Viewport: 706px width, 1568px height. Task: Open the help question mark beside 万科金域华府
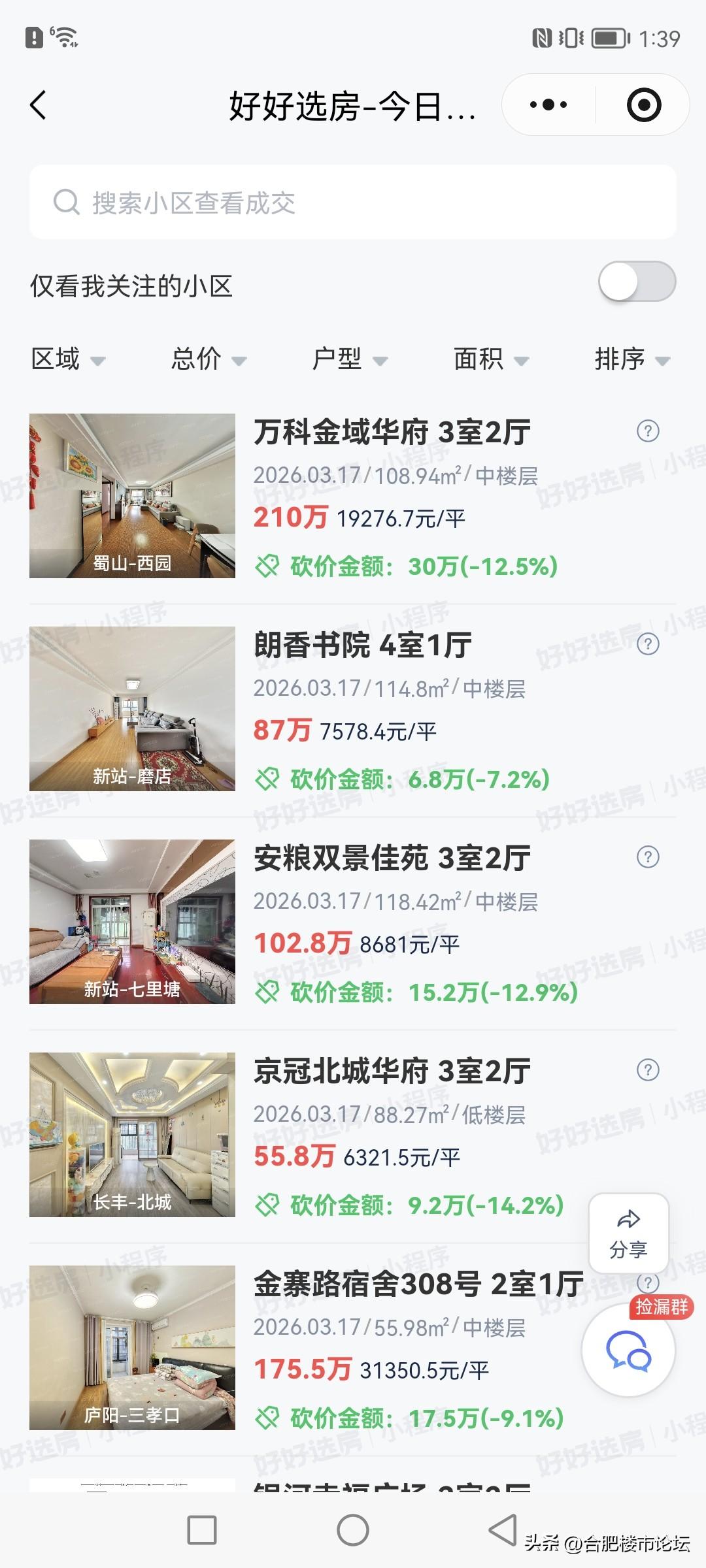click(647, 431)
